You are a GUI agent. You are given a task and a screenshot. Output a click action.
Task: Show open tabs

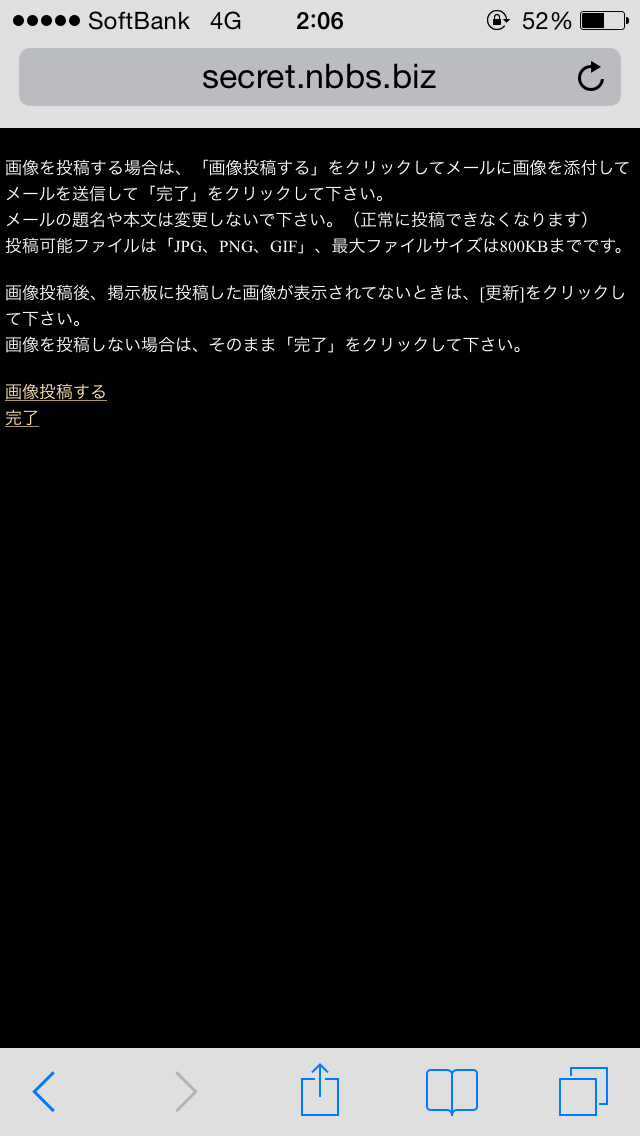tap(583, 1091)
